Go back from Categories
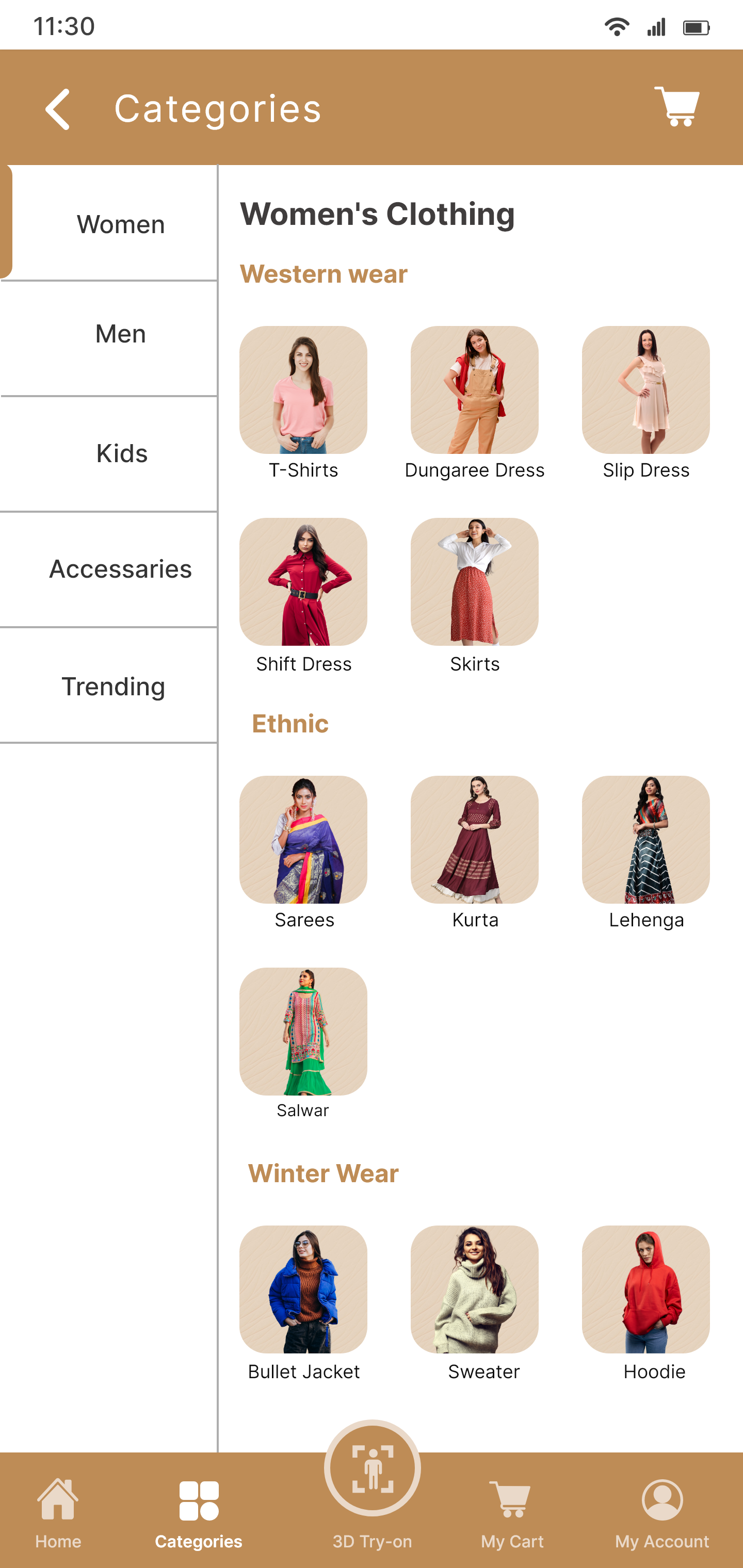The height and width of the screenshot is (1568, 743). (x=58, y=109)
